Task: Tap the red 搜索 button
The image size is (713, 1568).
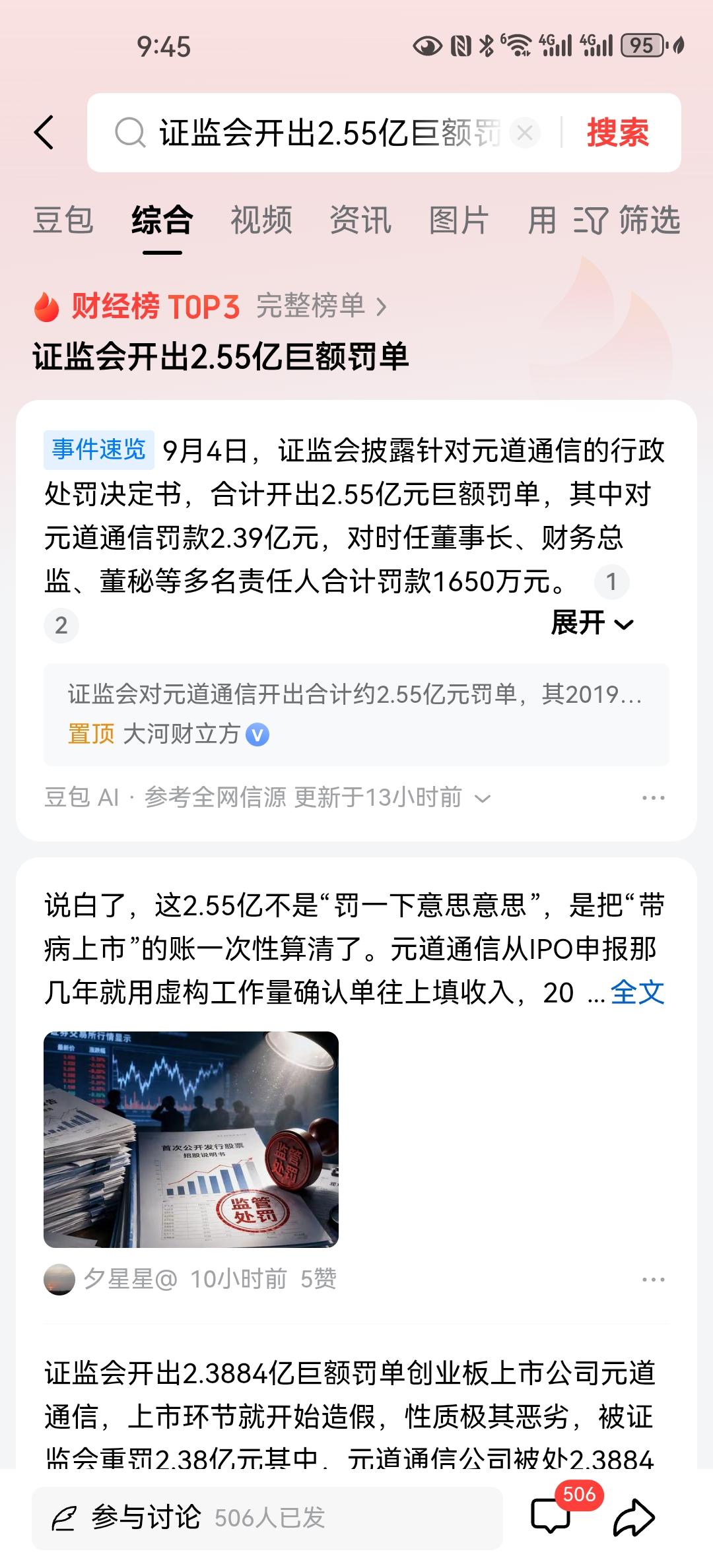Action: [618, 133]
